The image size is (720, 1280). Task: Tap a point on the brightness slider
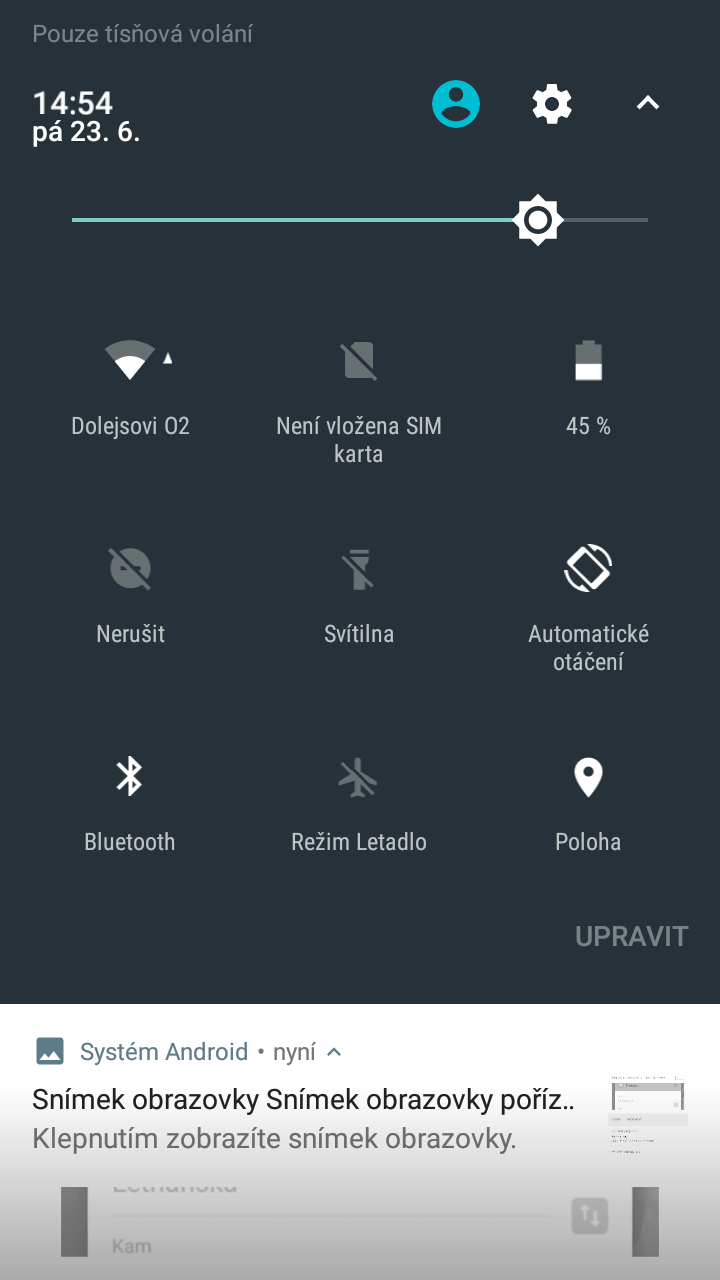[360, 220]
